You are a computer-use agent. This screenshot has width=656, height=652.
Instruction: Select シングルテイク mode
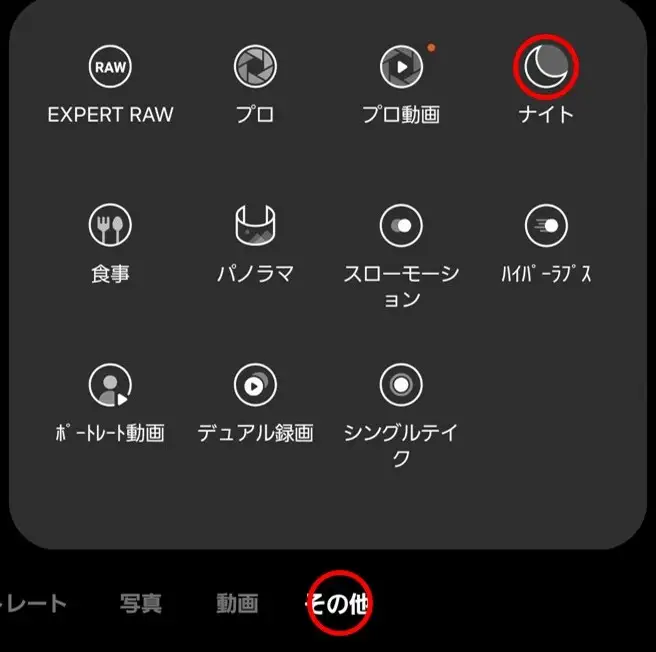click(x=401, y=385)
